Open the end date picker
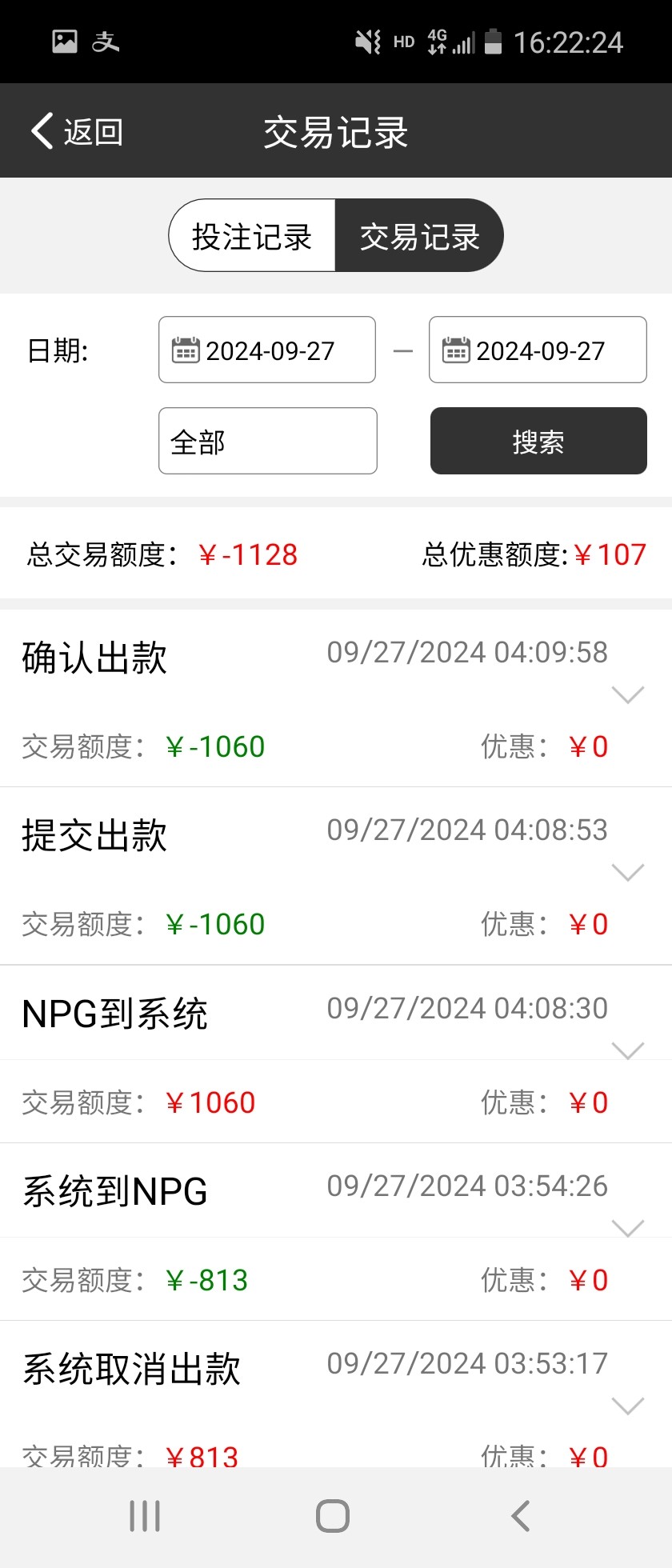 538,350
